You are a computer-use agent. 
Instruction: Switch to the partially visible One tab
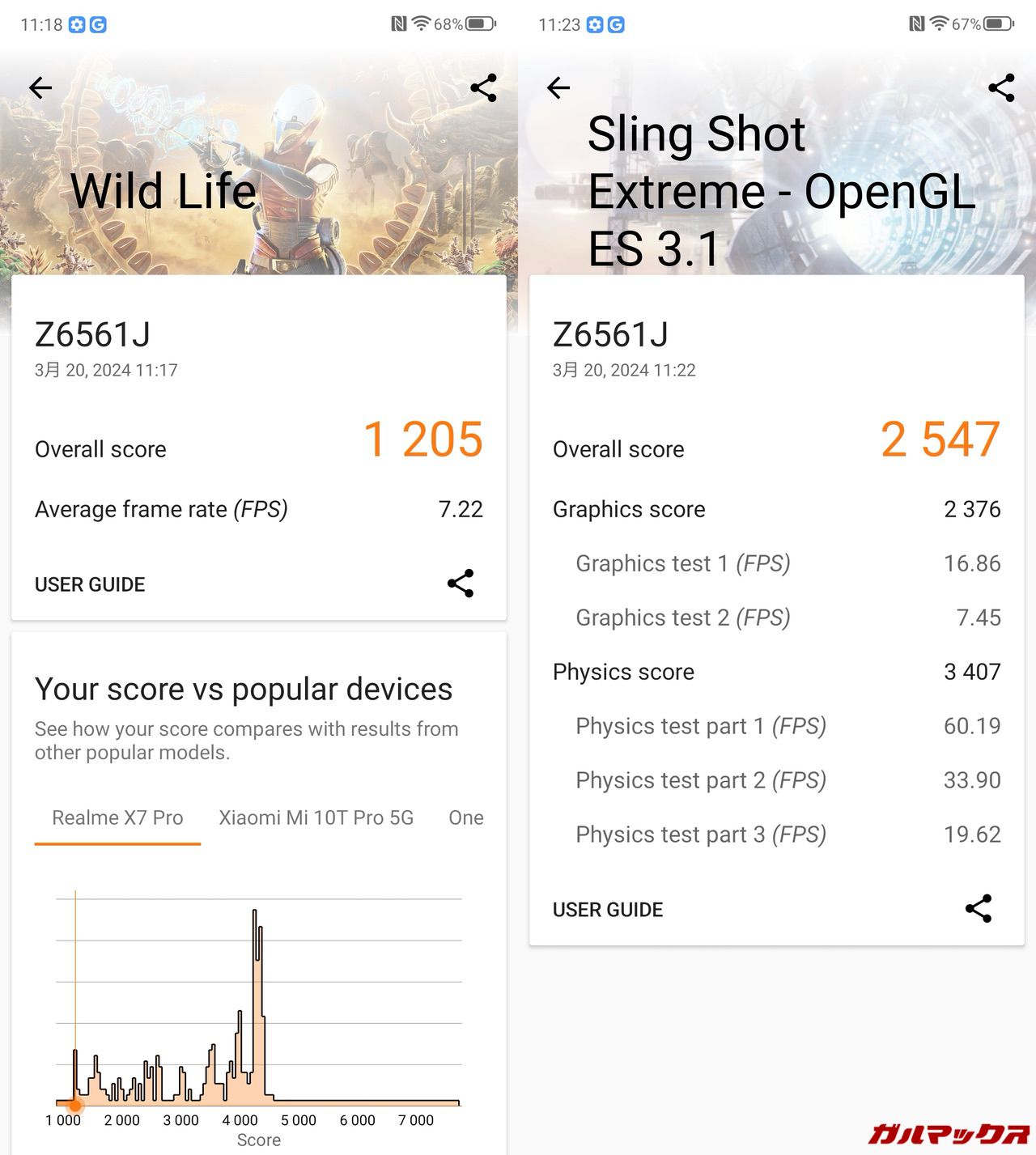[466, 817]
